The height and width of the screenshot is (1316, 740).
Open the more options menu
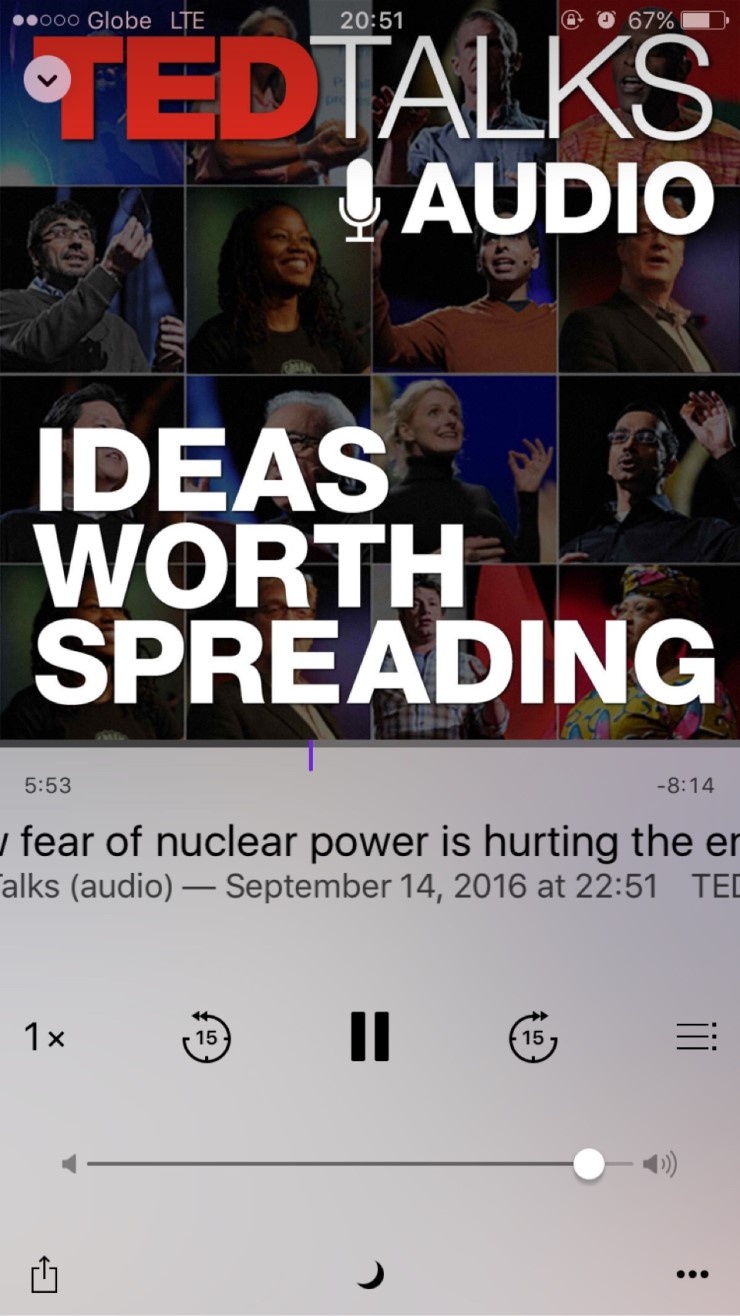(692, 1274)
